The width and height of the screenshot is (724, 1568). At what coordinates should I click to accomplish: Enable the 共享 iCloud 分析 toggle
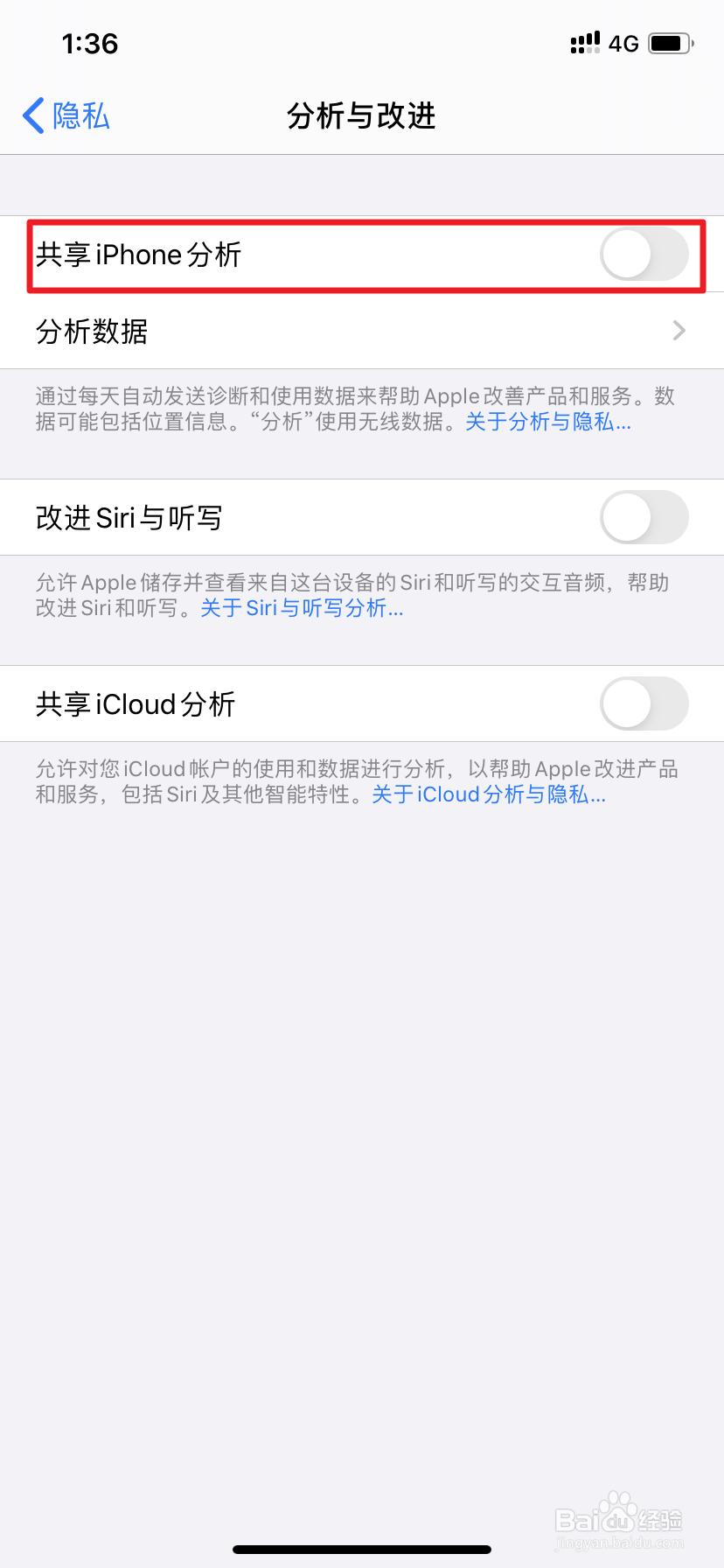tap(644, 704)
